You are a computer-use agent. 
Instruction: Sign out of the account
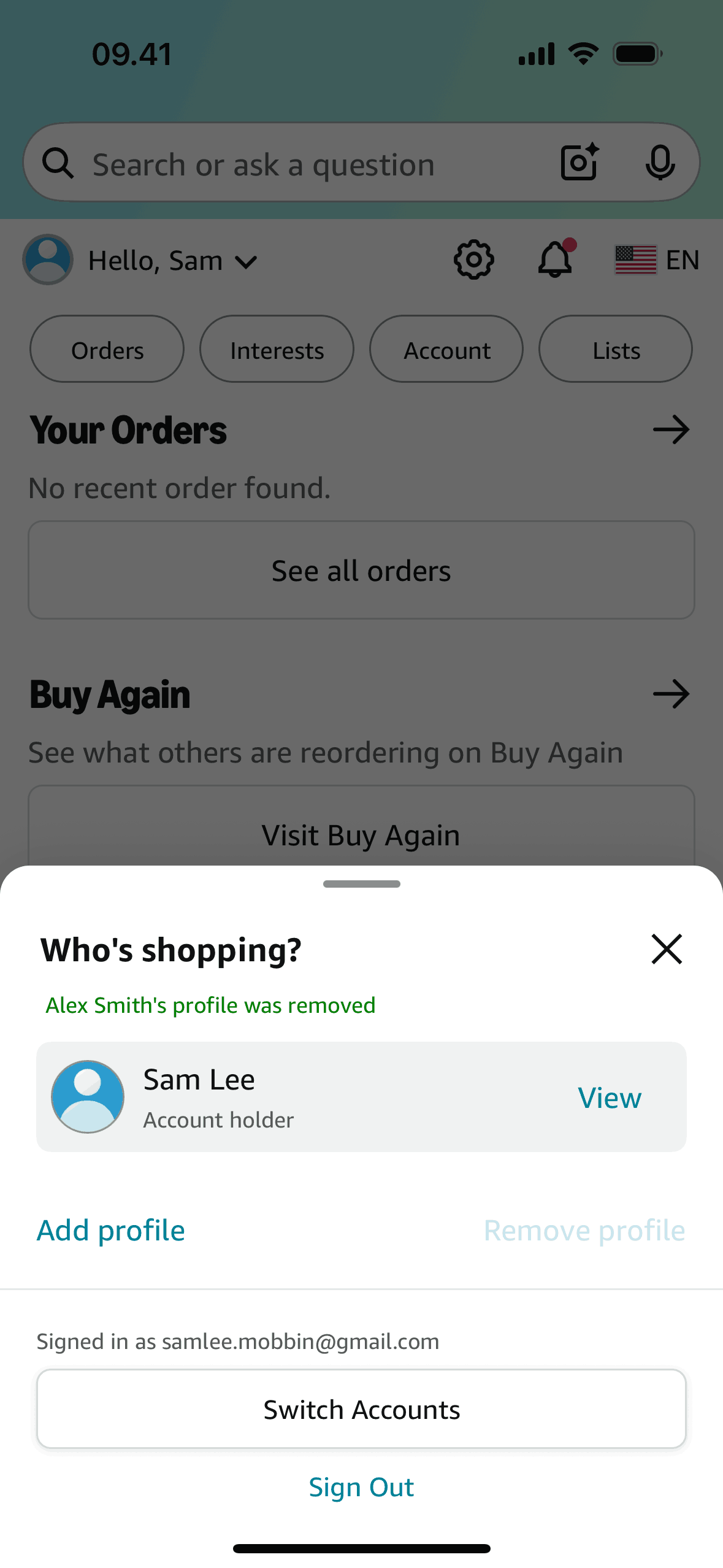(361, 1487)
